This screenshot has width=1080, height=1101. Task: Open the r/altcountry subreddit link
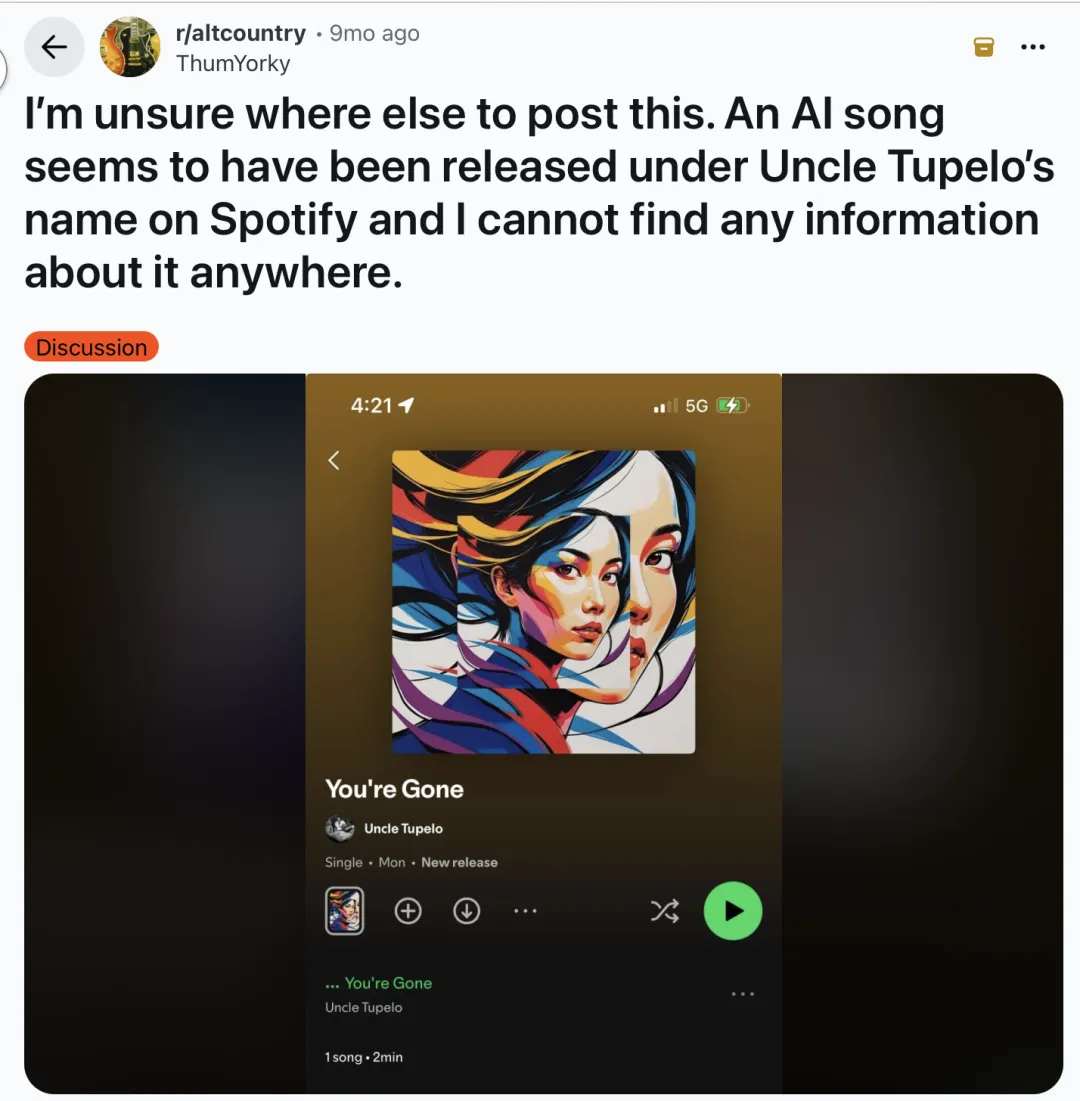(240, 32)
